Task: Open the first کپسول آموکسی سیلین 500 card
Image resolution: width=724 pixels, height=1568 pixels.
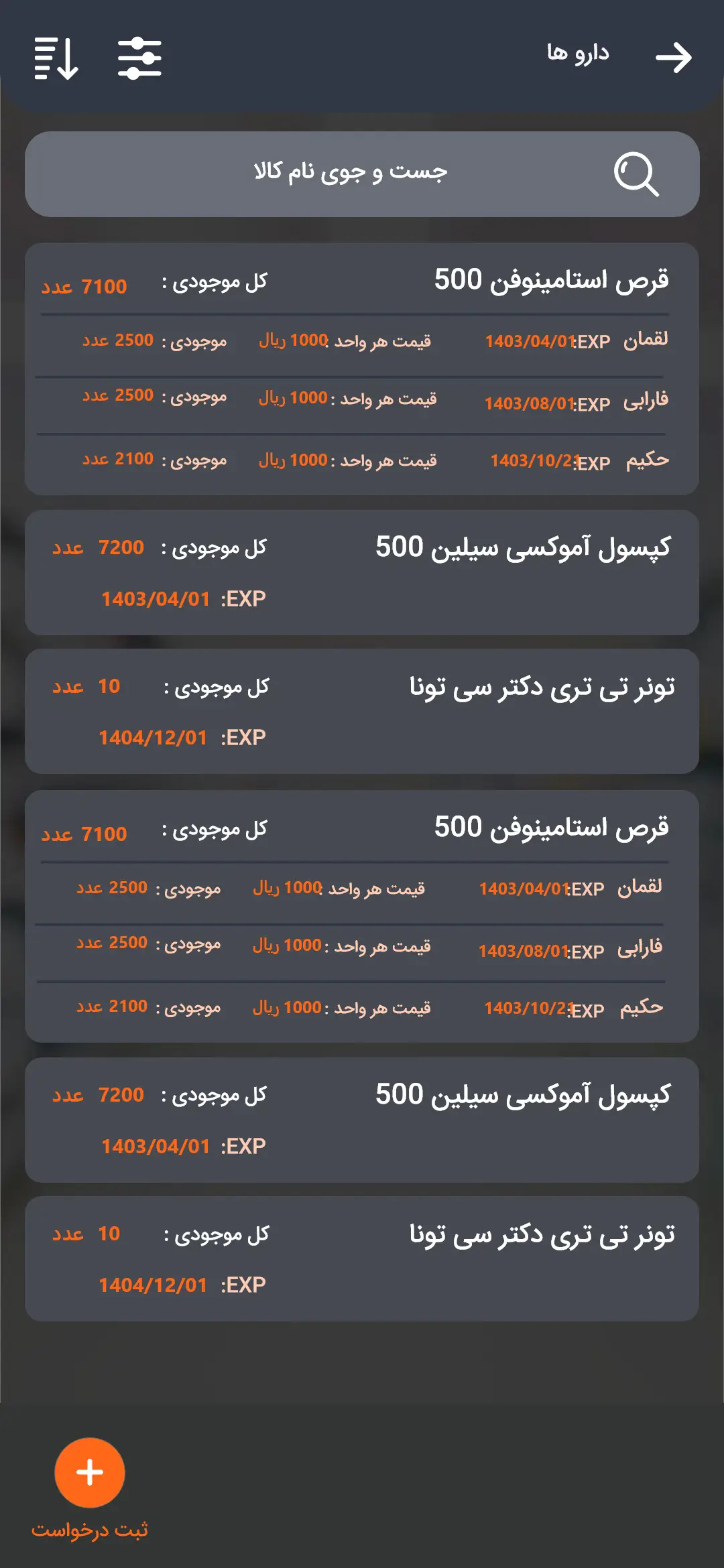Action: (x=362, y=572)
